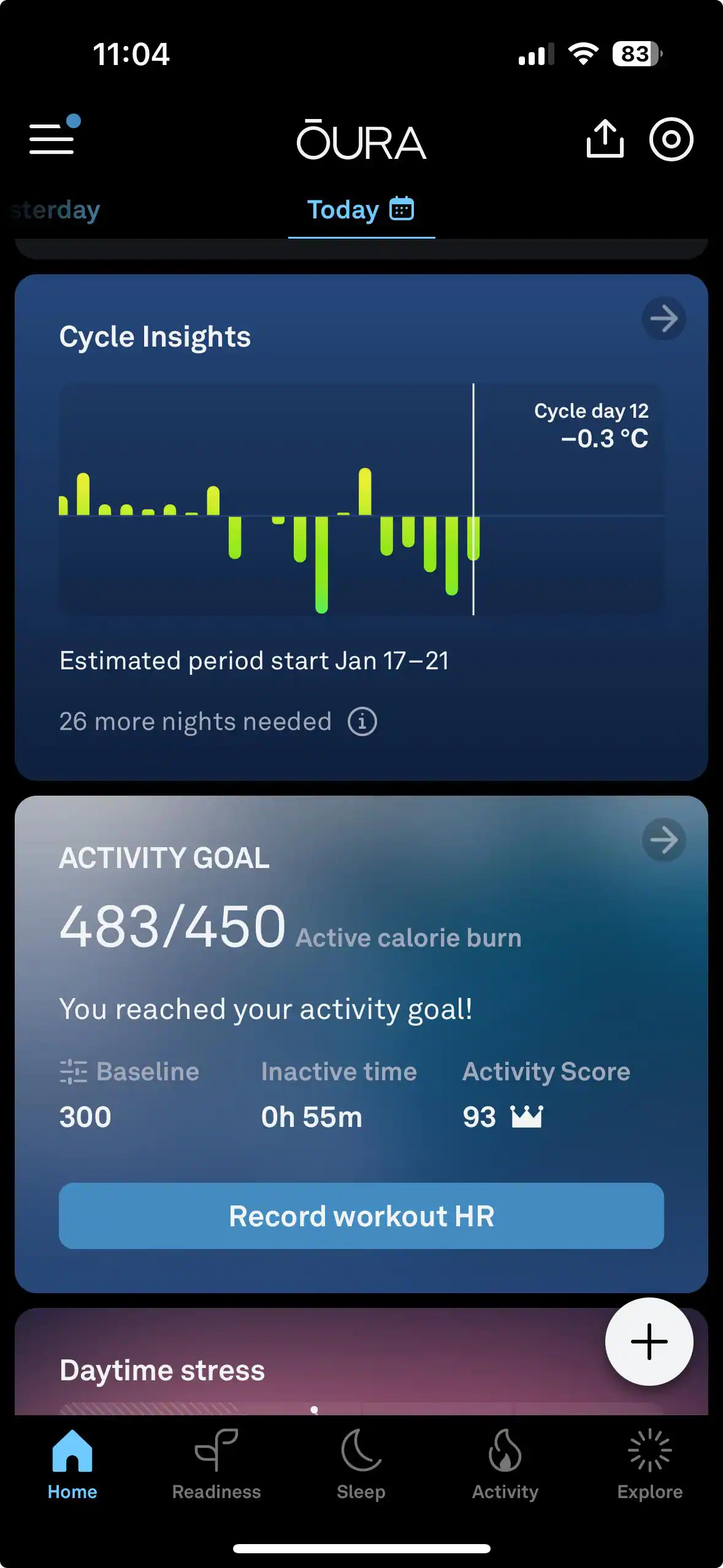Tap the plus floating button
Viewport: 723px width, 1568px height.
tap(649, 1342)
